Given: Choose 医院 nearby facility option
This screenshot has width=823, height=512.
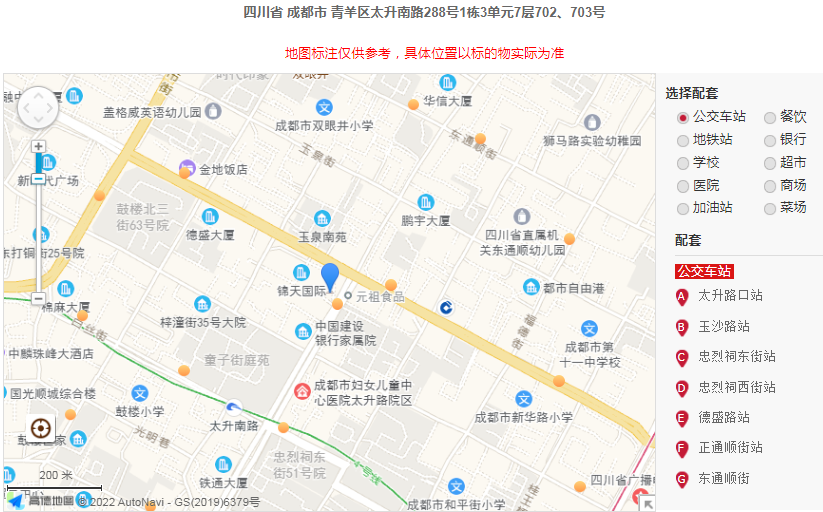Looking at the screenshot, I should coord(683,186).
